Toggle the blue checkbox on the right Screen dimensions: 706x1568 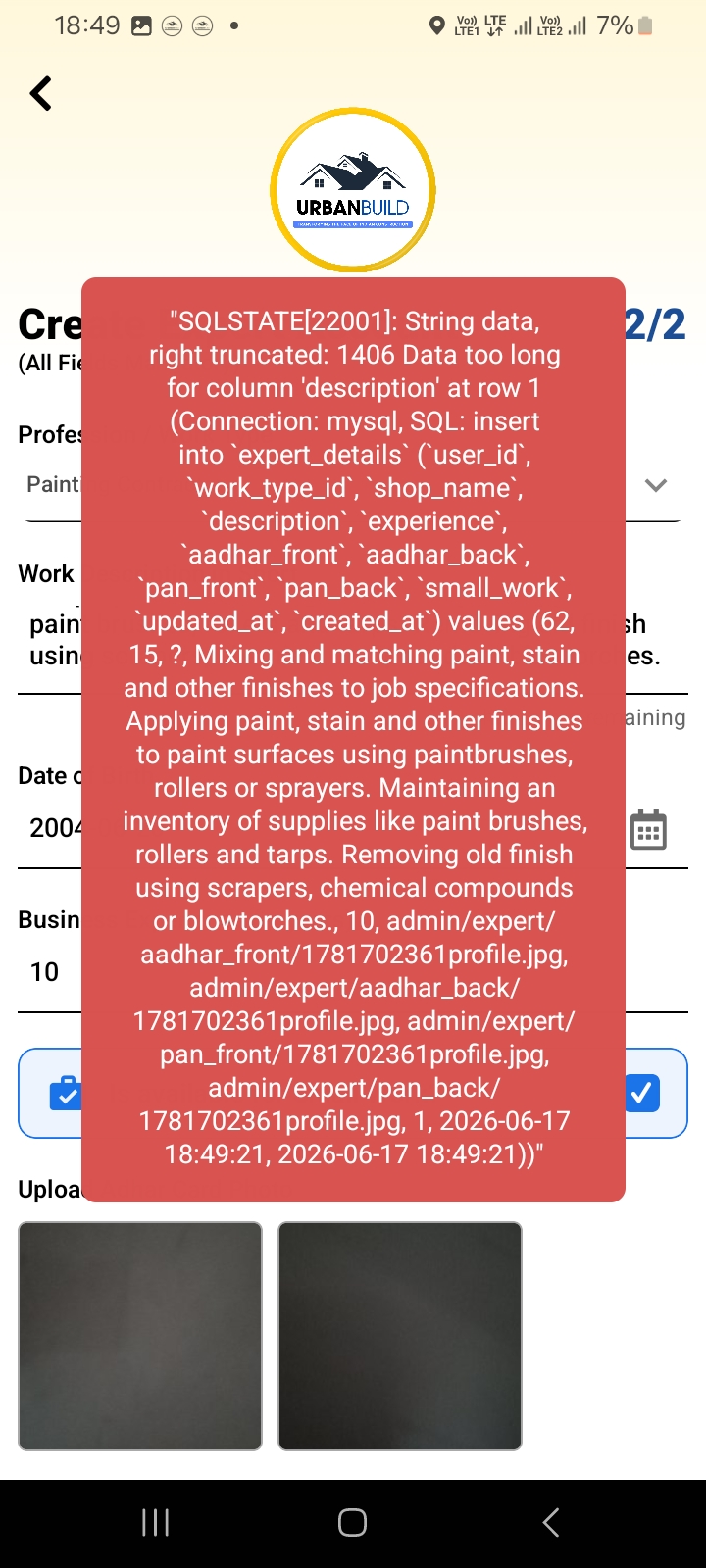642,1093
